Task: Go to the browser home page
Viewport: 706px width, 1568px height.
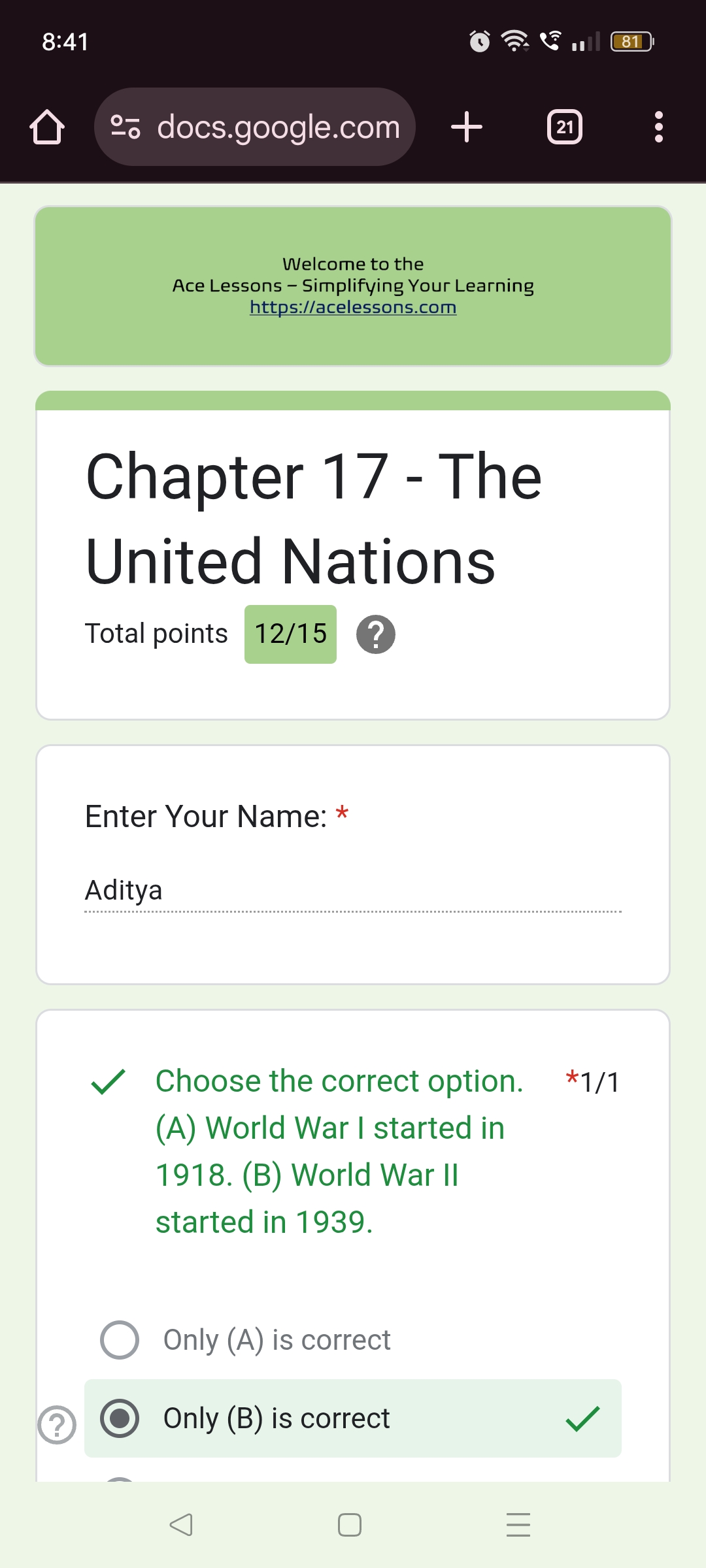Action: [47, 127]
